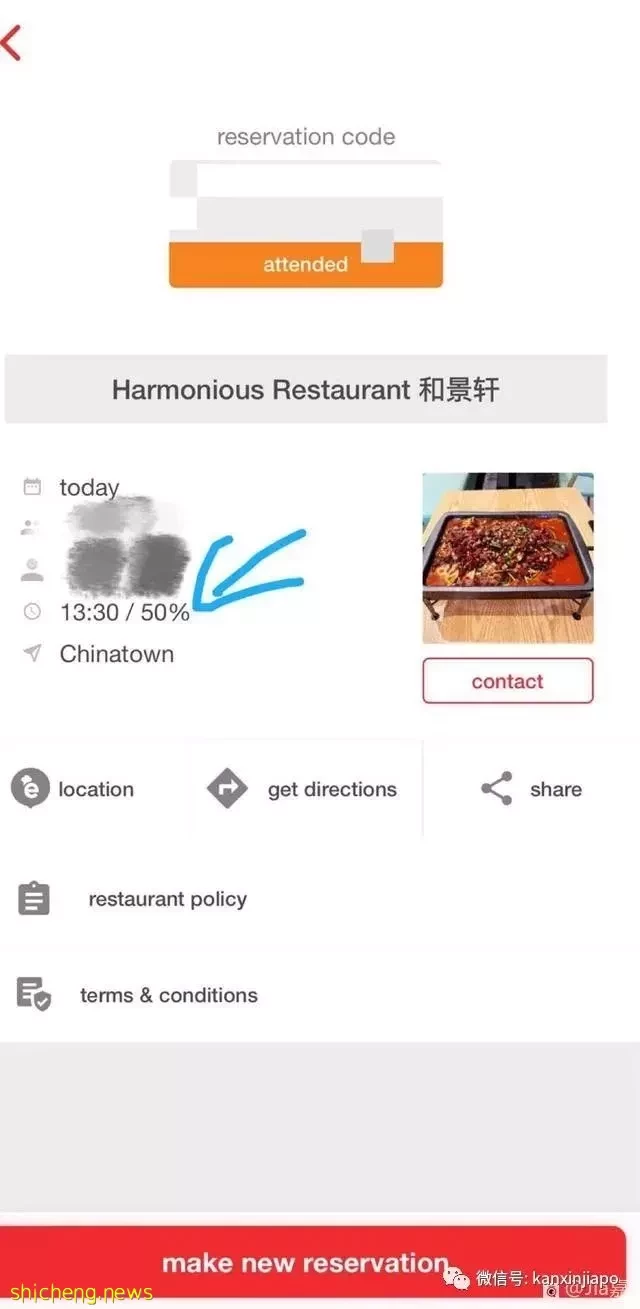Screen dimensions: 640x1309
Task: Open Harmonious Restaurant 和景轩 details
Action: pyautogui.click(x=305, y=389)
